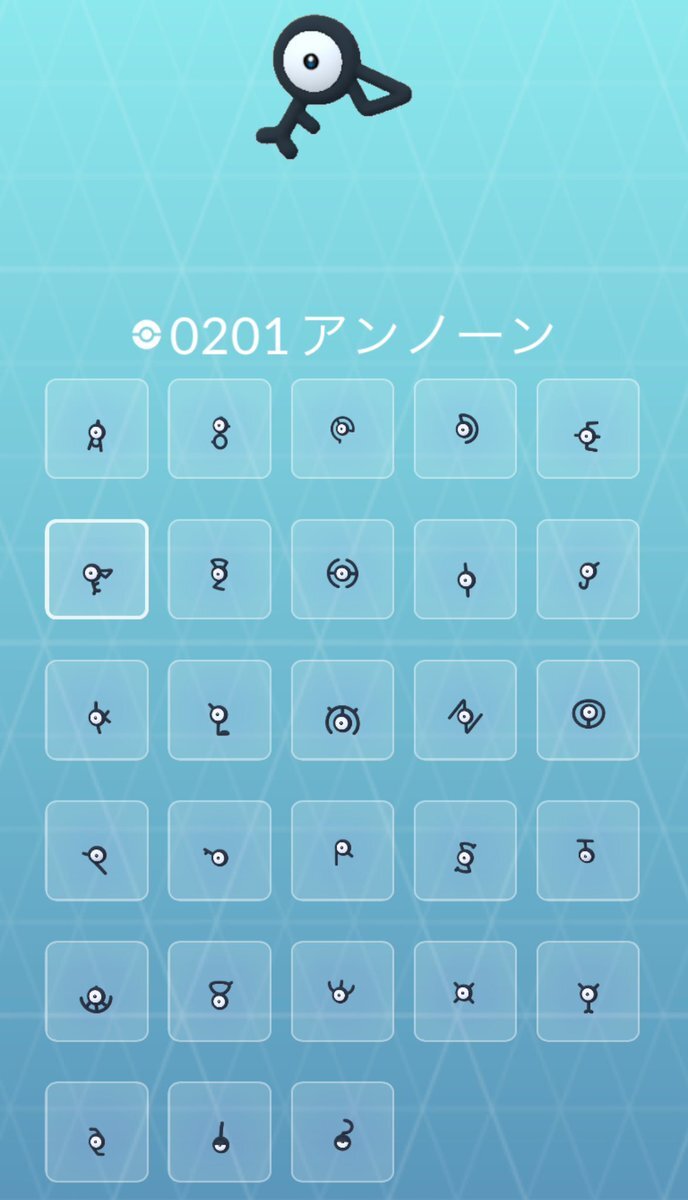Open the Unown J form
This screenshot has height=1200, width=688.
point(588,569)
